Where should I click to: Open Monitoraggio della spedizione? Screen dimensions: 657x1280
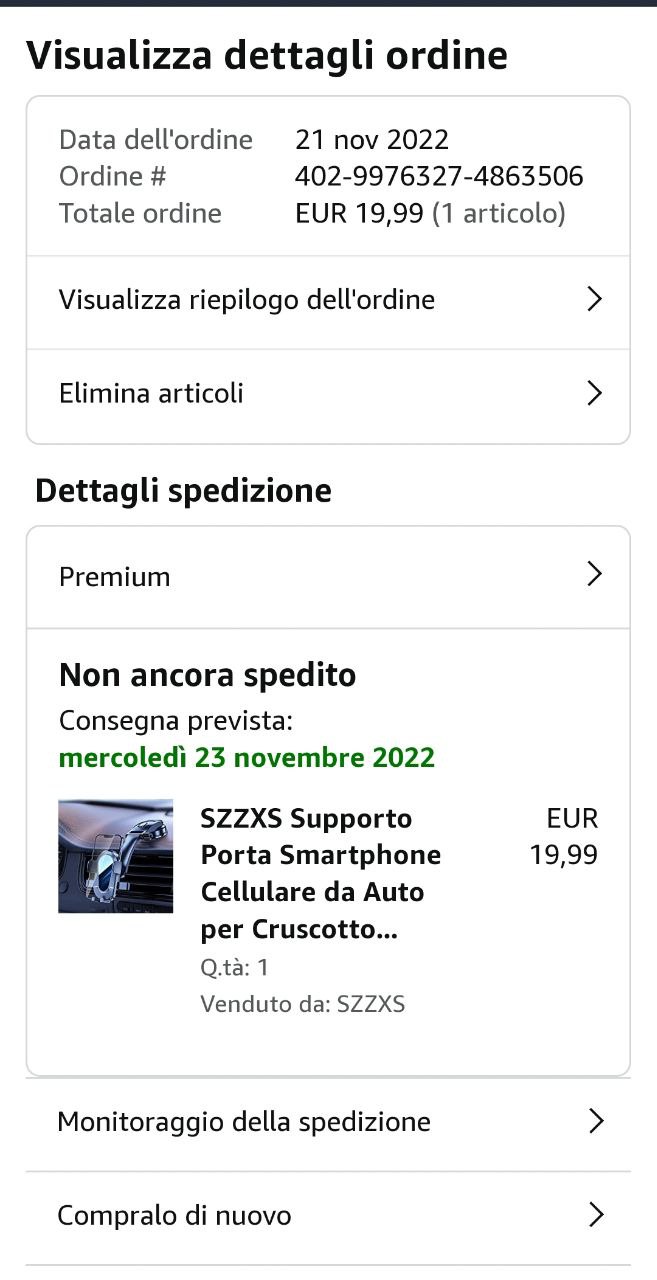pos(328,1122)
